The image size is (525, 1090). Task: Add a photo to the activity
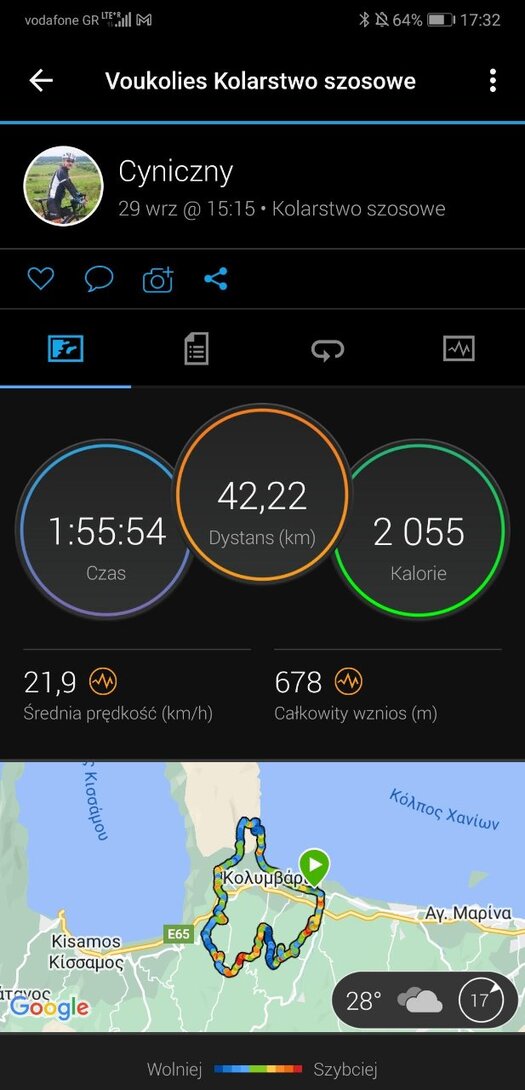tap(158, 279)
